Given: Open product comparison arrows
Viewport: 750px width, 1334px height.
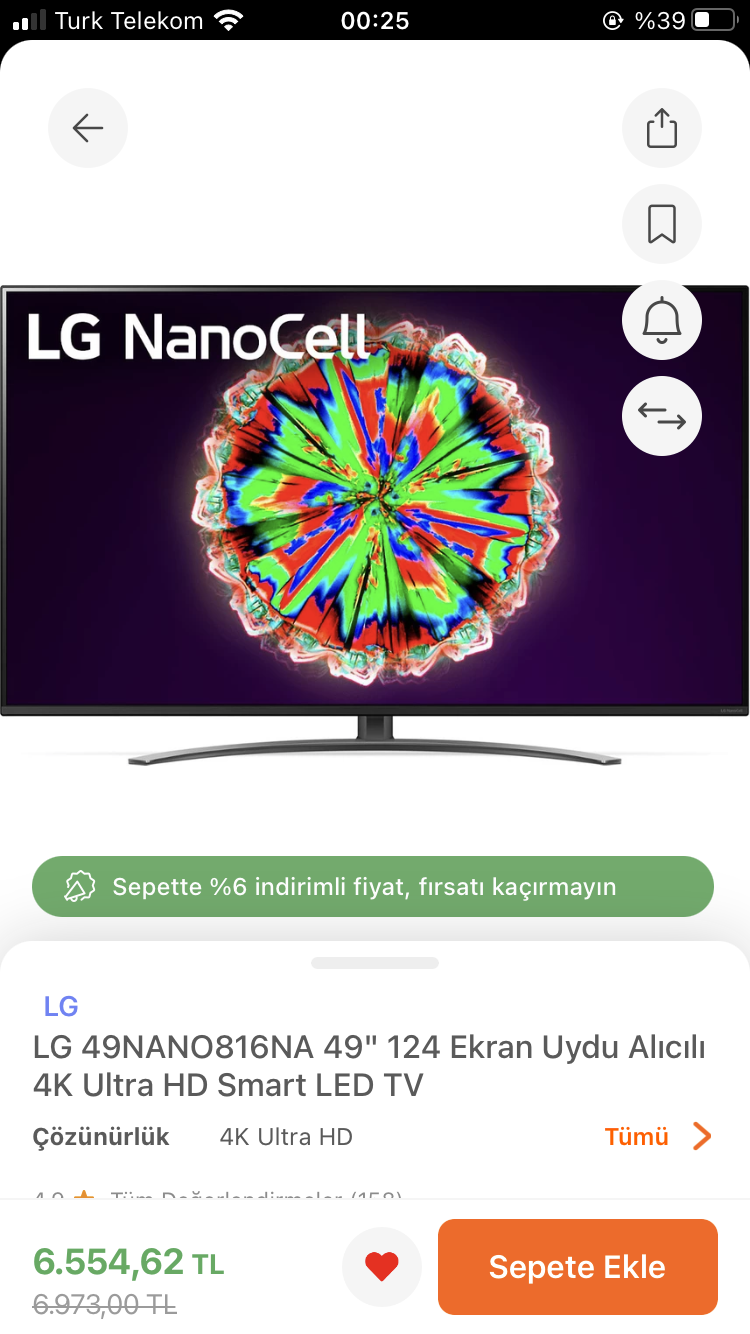Looking at the screenshot, I should 662,416.
